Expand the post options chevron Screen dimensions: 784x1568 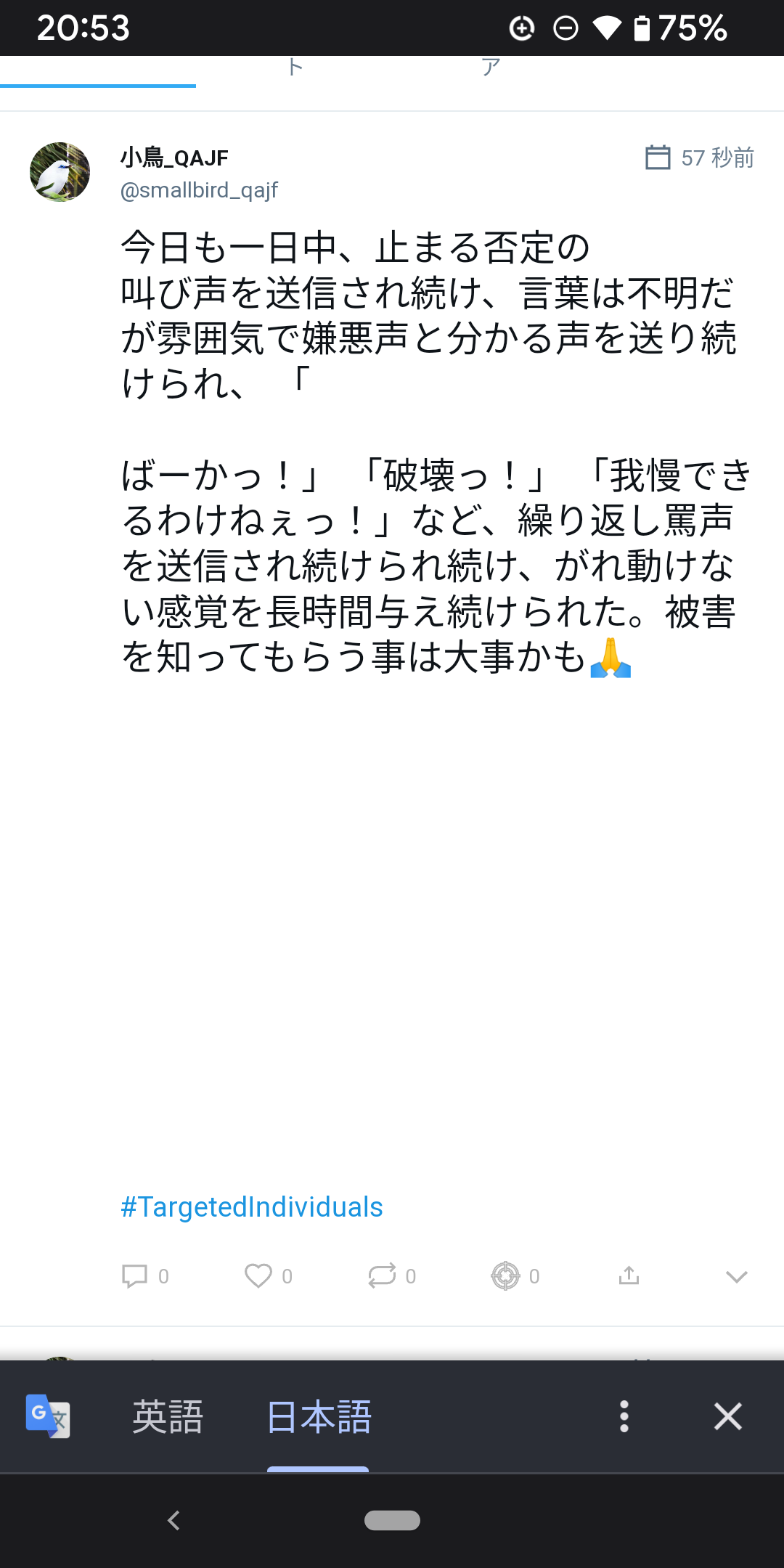pos(736,1277)
